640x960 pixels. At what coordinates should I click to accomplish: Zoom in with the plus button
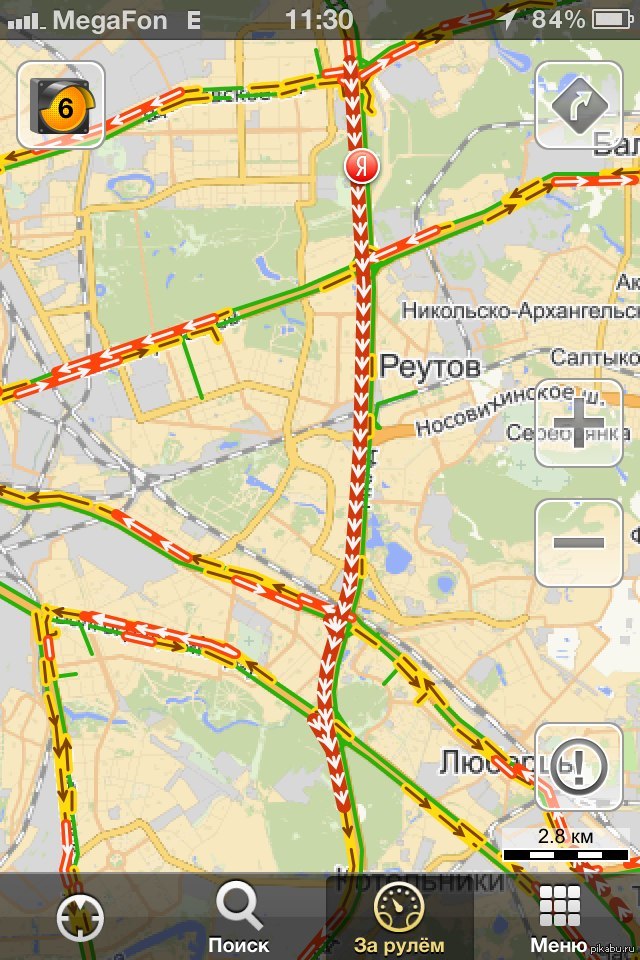[579, 424]
